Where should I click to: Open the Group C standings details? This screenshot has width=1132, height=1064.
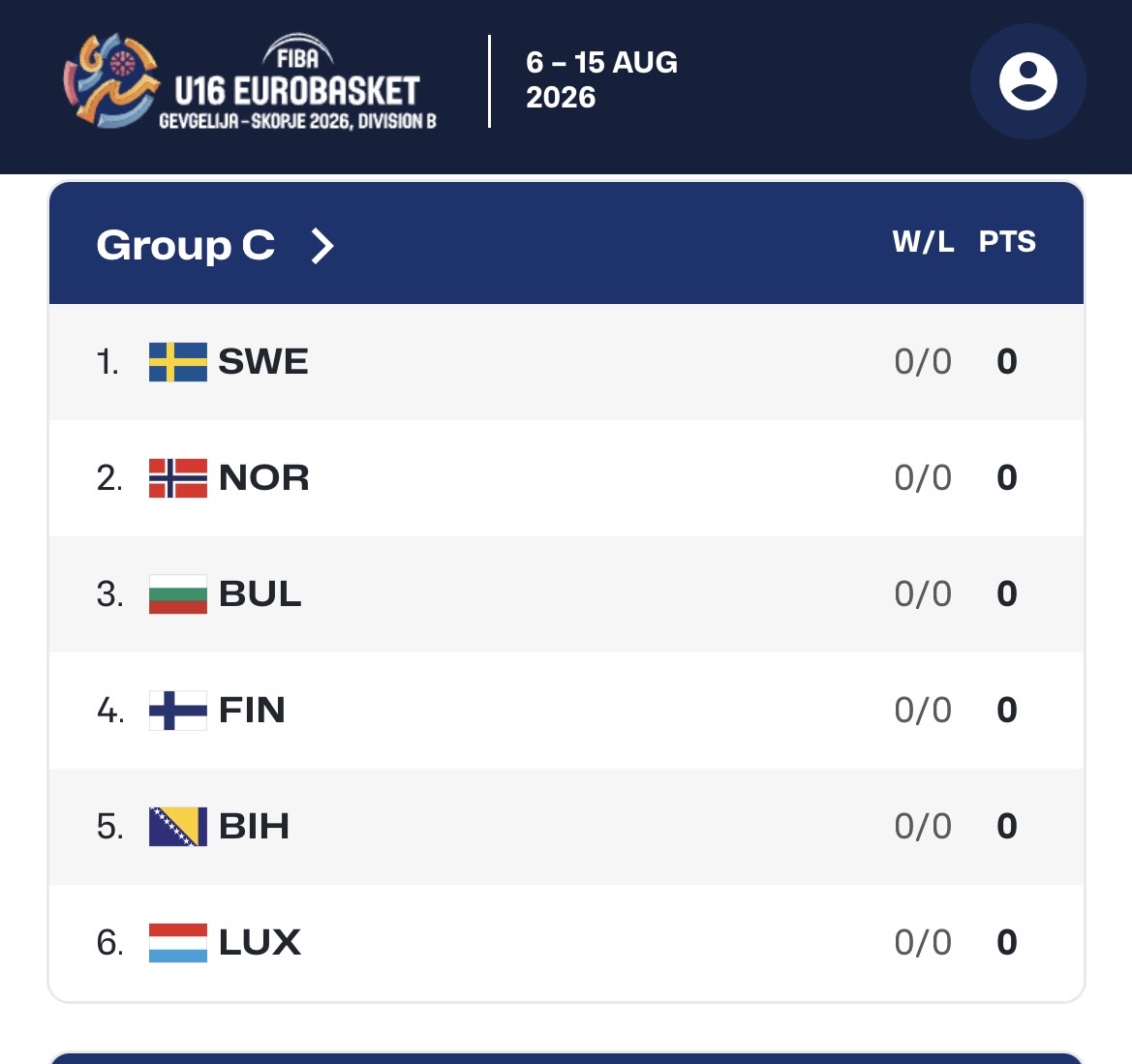tap(215, 246)
